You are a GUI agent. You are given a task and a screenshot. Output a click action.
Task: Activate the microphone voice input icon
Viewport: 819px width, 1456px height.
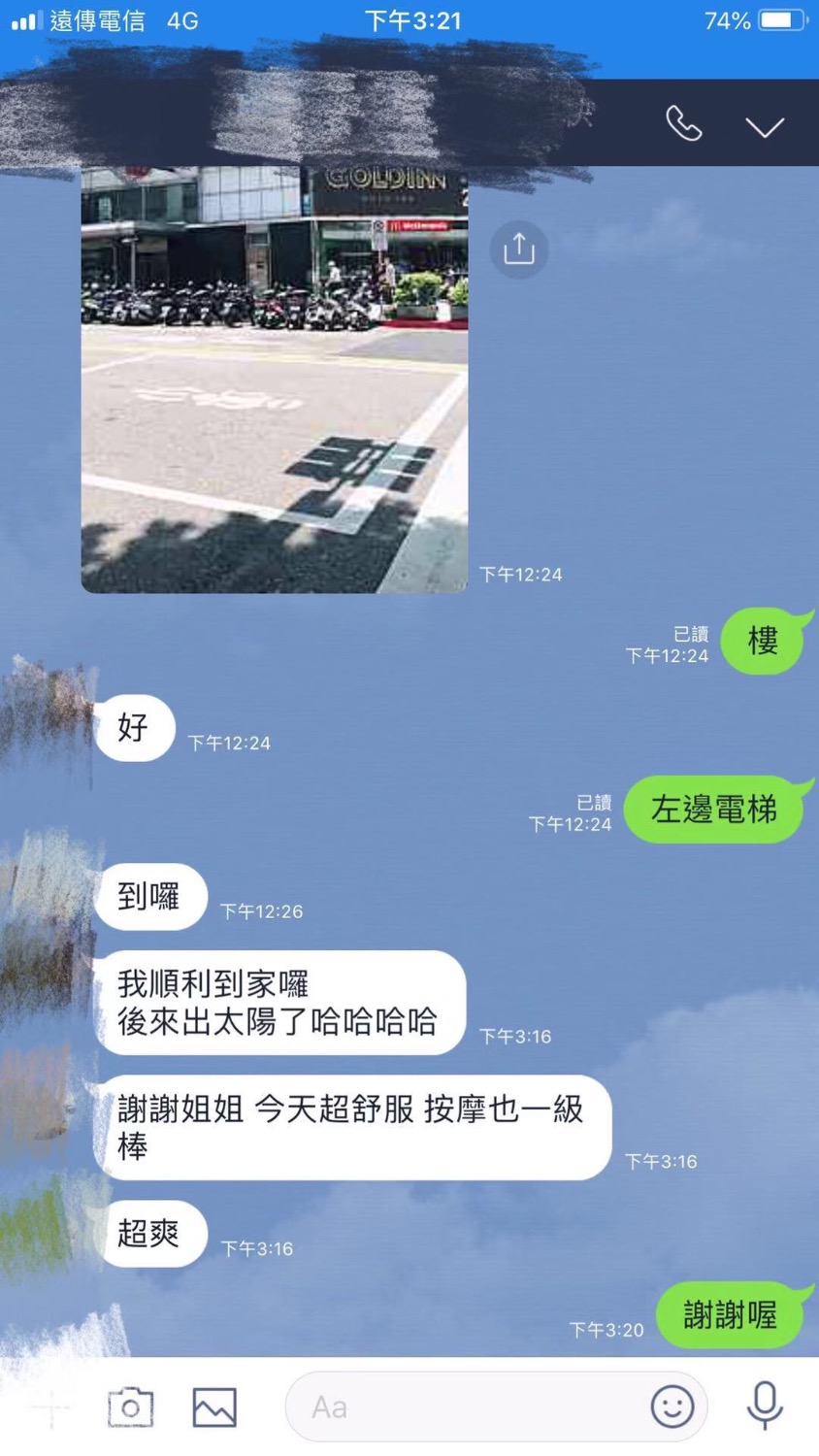766,1406
